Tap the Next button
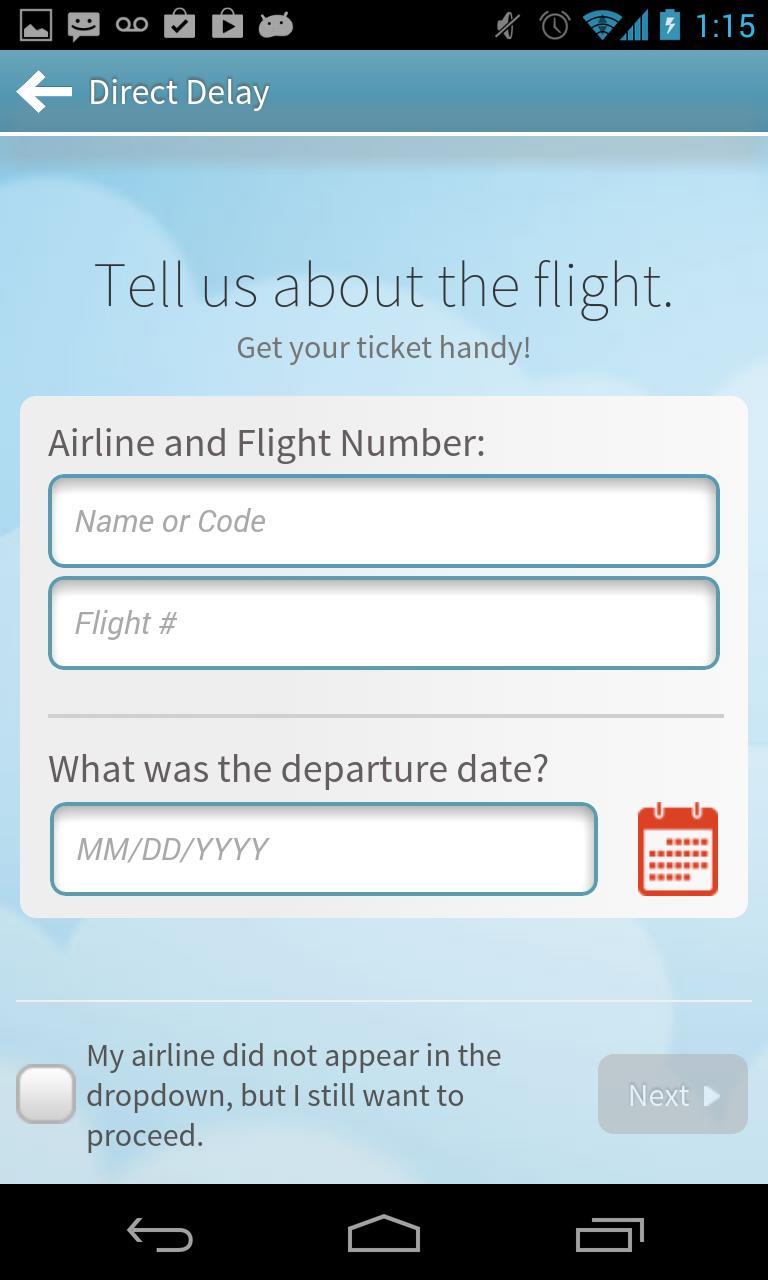Viewport: 768px width, 1280px height. click(x=672, y=1095)
